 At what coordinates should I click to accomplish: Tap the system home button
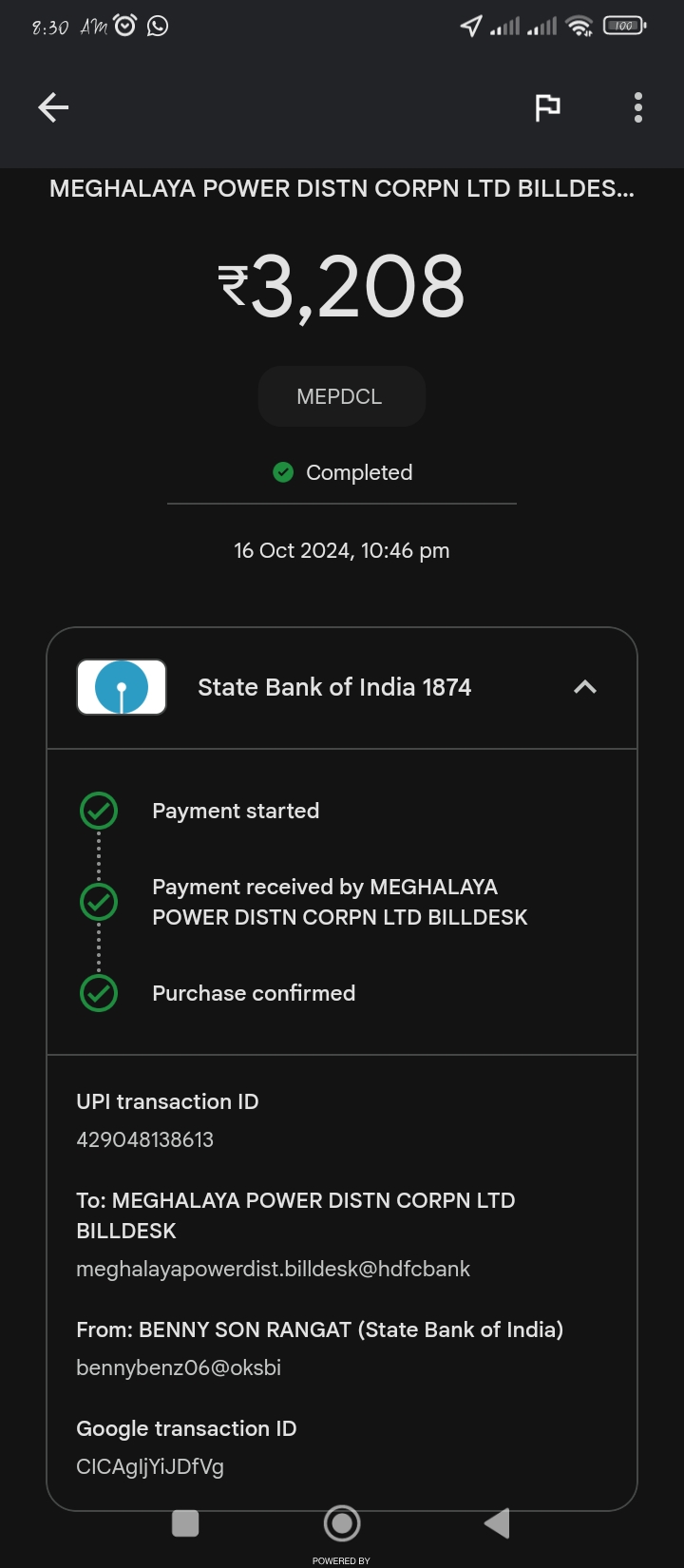pyautogui.click(x=342, y=1523)
